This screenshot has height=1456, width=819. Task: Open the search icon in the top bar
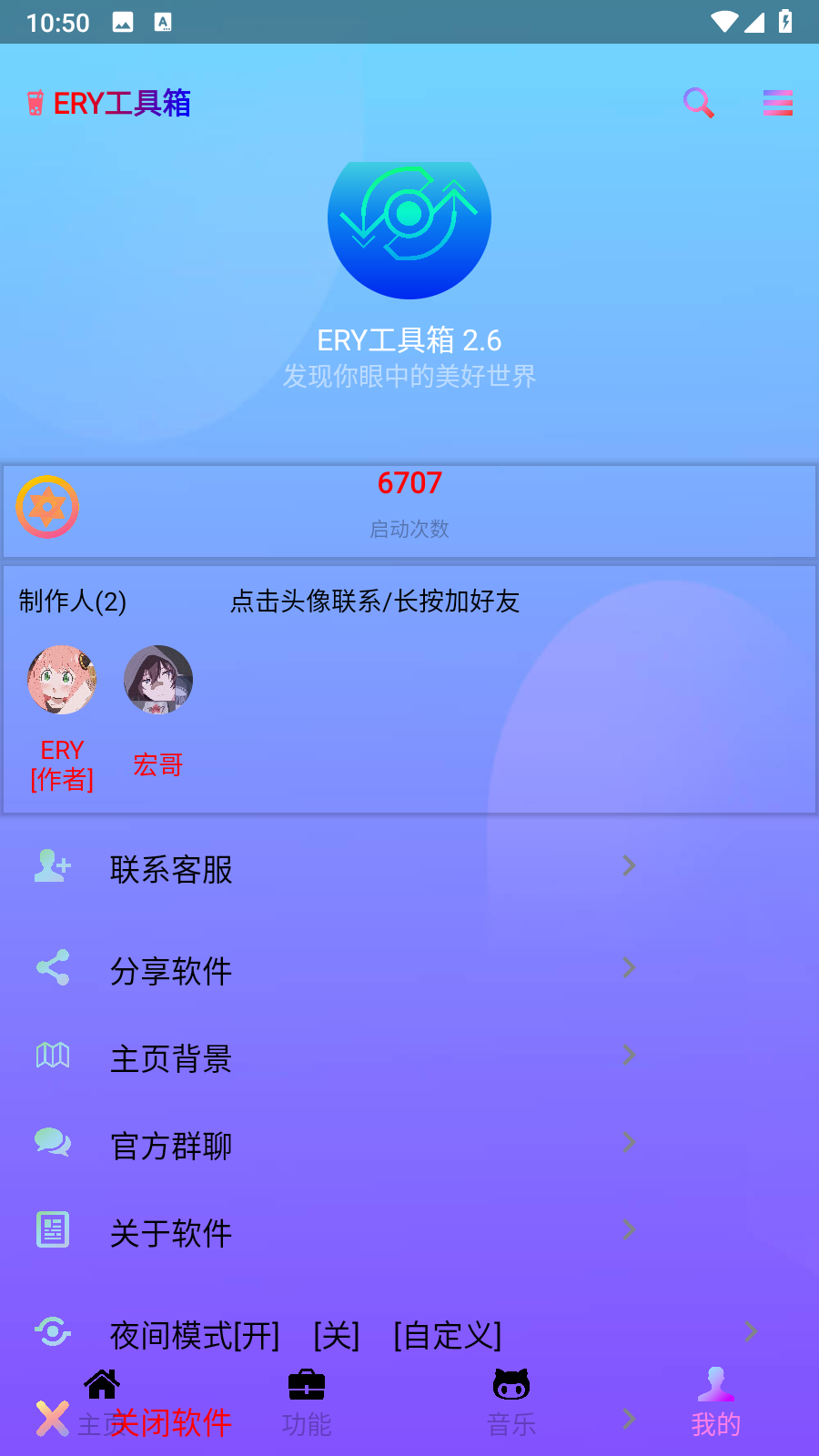[x=698, y=103]
